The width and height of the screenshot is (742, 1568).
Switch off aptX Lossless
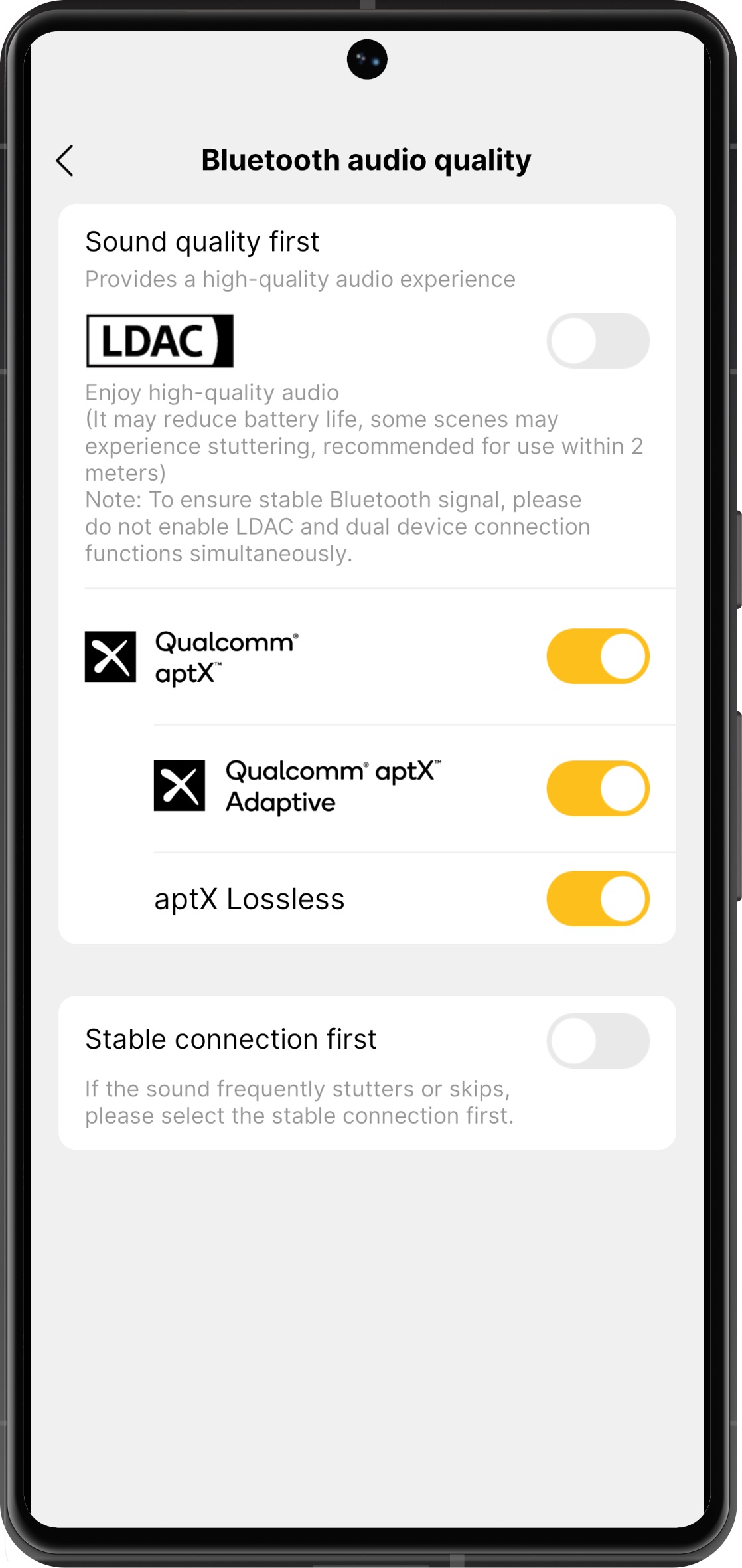point(598,899)
